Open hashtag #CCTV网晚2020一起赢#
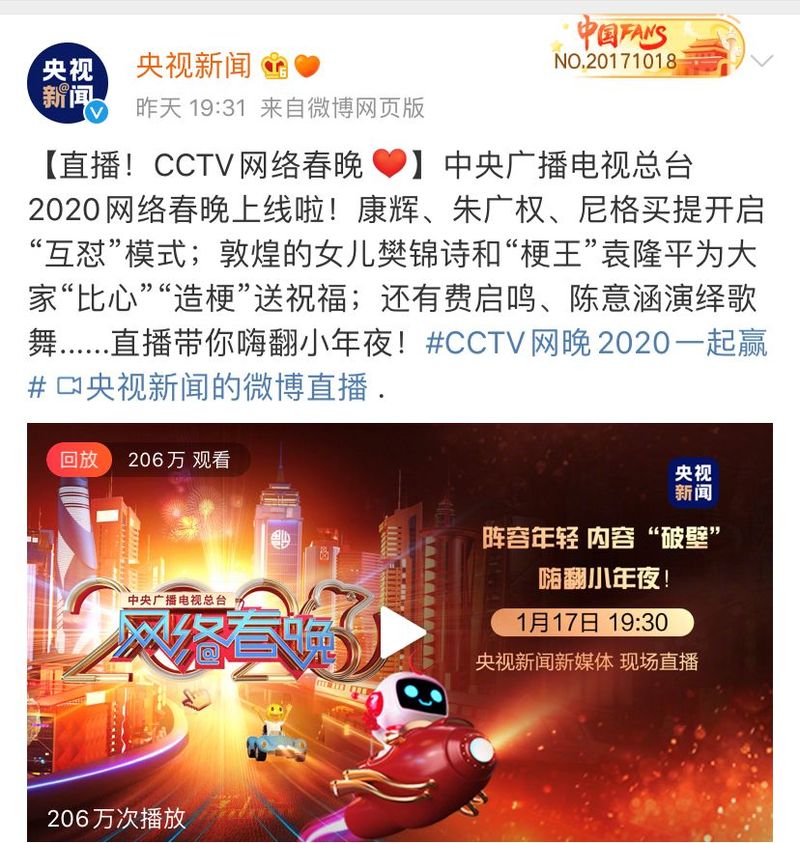 point(597,343)
